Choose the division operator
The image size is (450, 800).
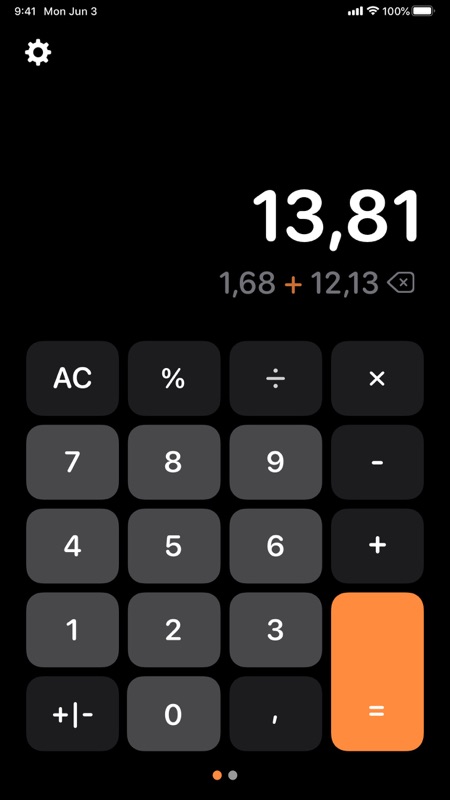276,378
